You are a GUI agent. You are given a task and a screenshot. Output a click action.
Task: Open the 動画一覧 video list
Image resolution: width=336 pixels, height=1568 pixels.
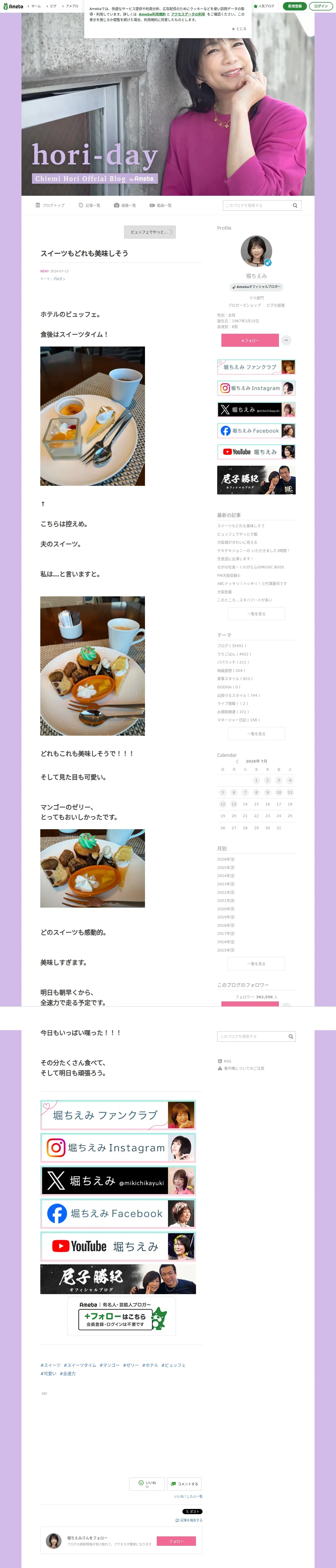pyautogui.click(x=160, y=205)
